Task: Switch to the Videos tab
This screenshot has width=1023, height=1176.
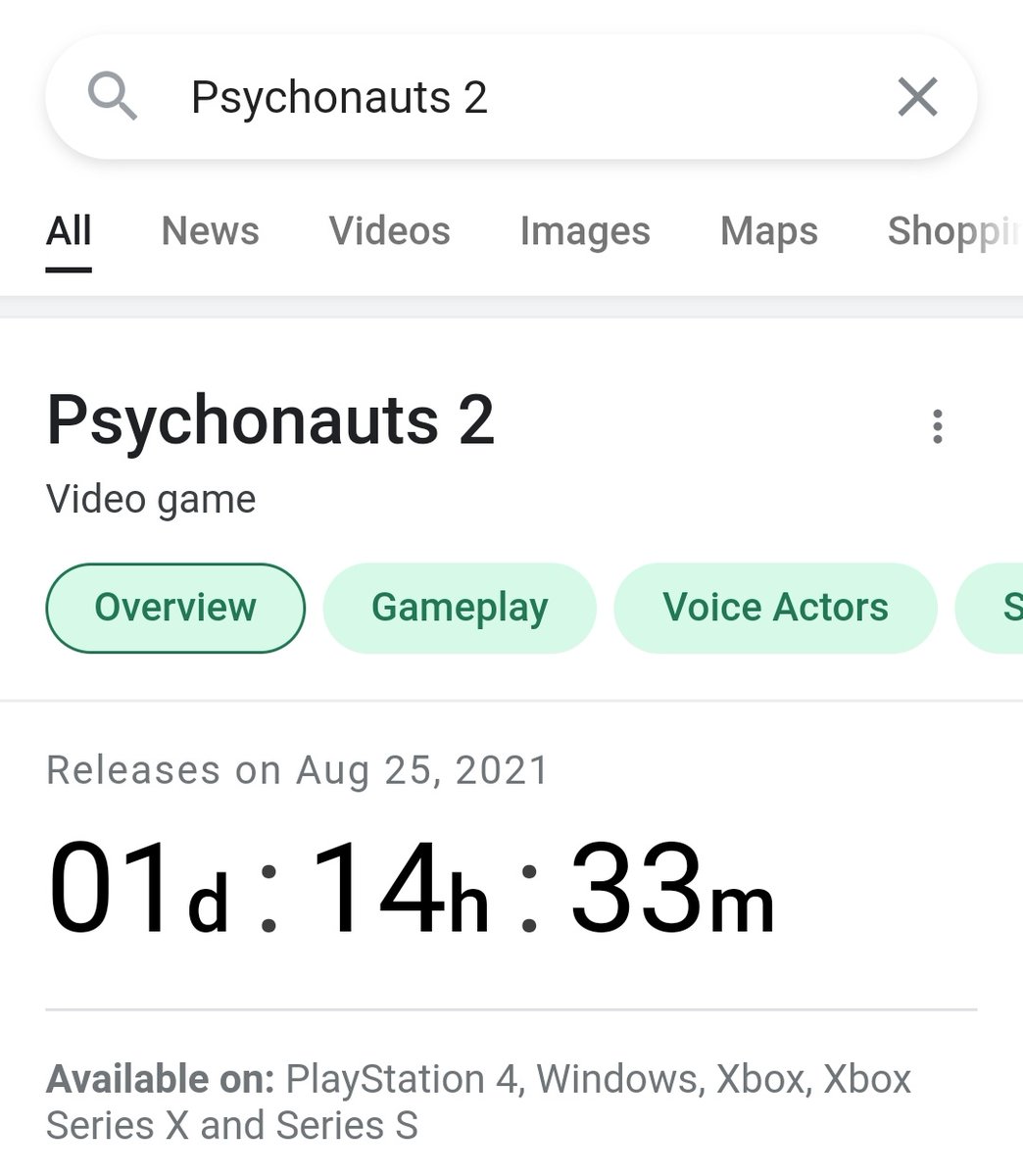Action: point(389,231)
